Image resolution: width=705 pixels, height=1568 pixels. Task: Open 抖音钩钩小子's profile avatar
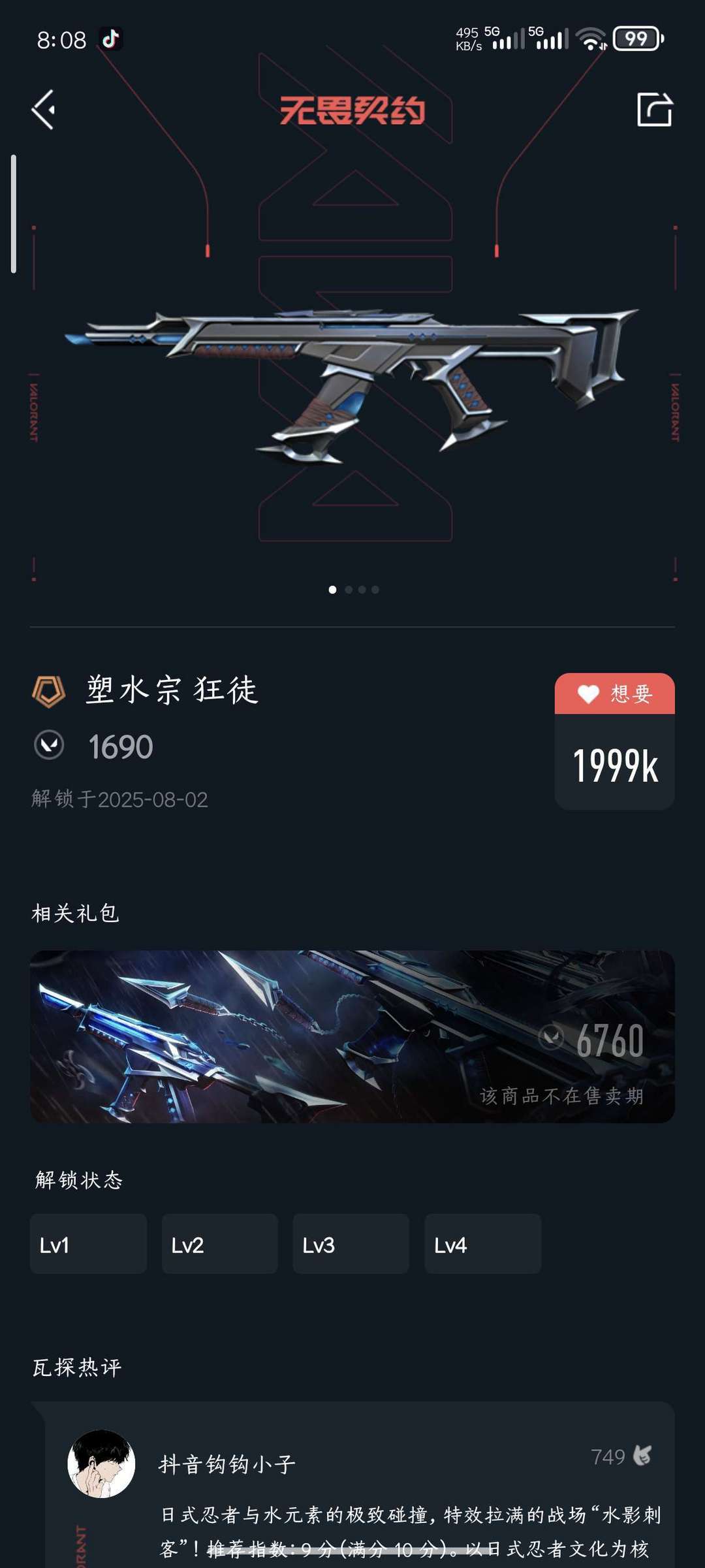coord(101,1464)
